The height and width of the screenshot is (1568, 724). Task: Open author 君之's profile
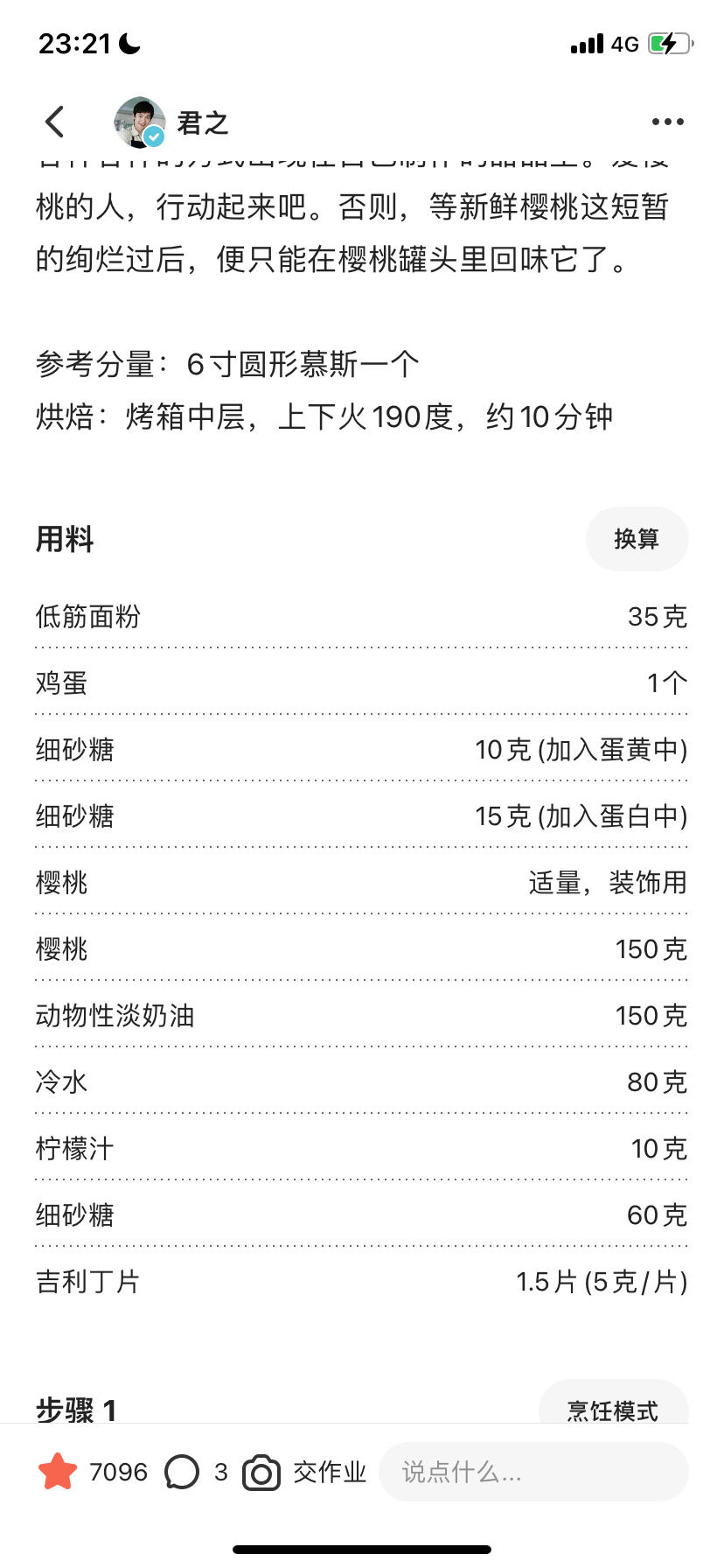click(x=171, y=122)
